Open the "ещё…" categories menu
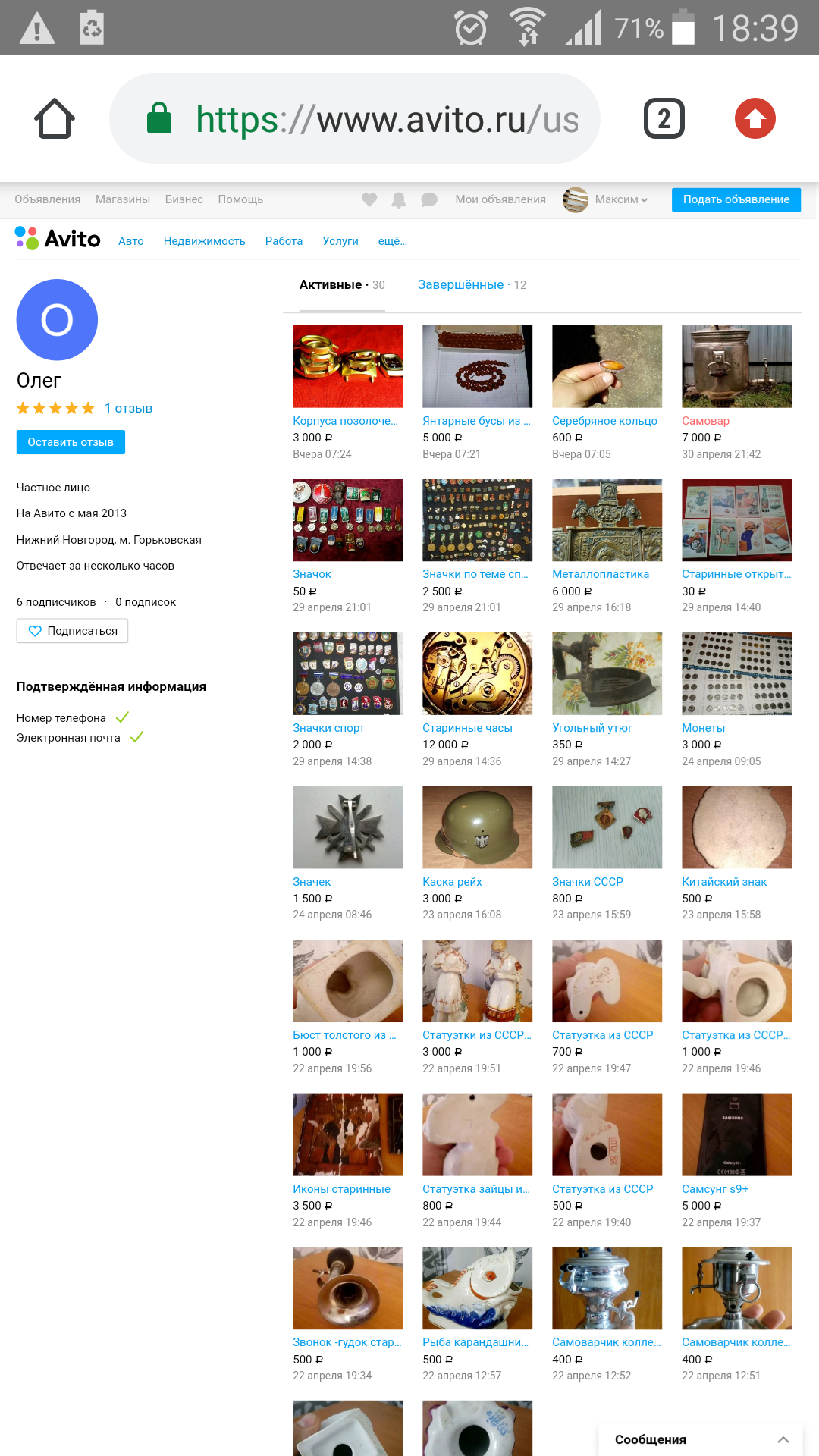The image size is (819, 1456). pos(393,241)
